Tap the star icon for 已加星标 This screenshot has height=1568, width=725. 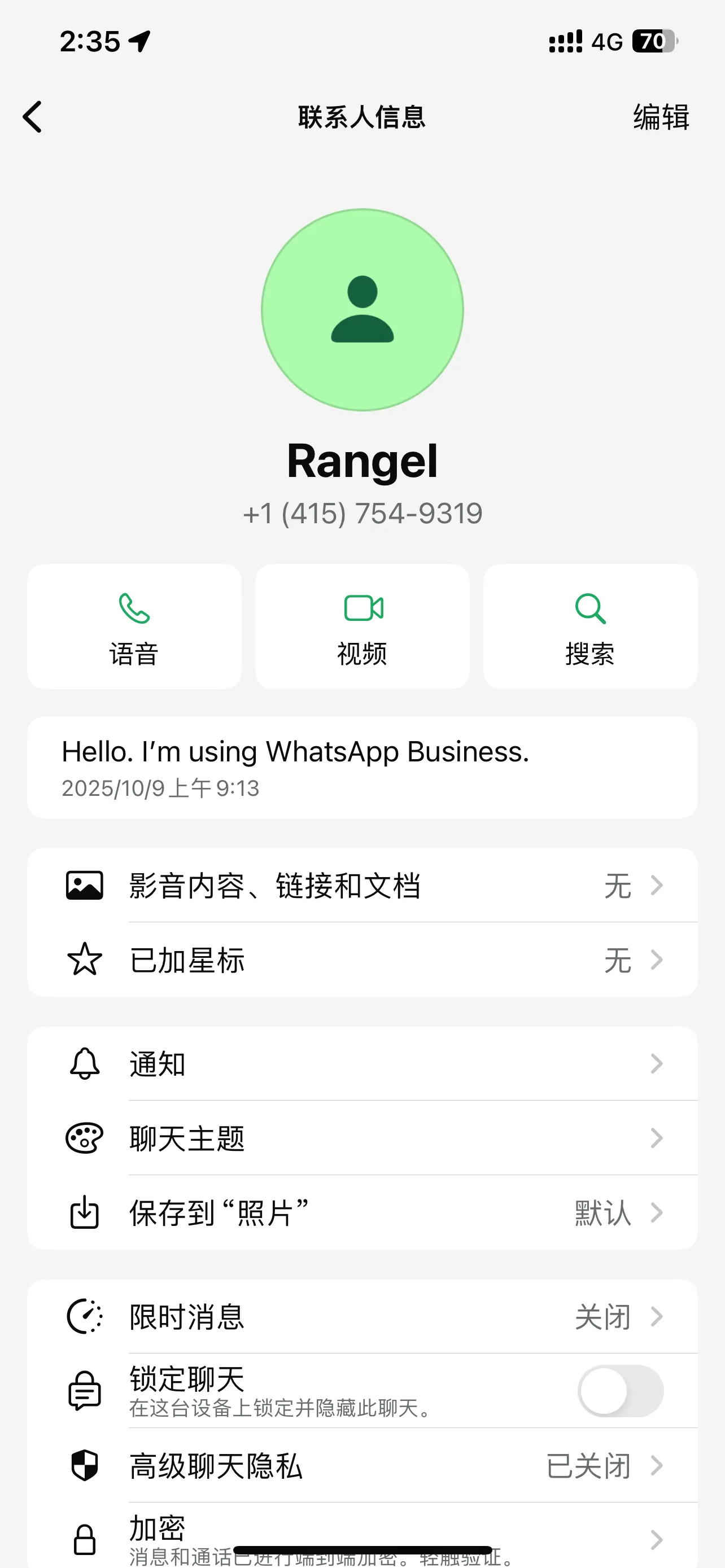tap(85, 960)
